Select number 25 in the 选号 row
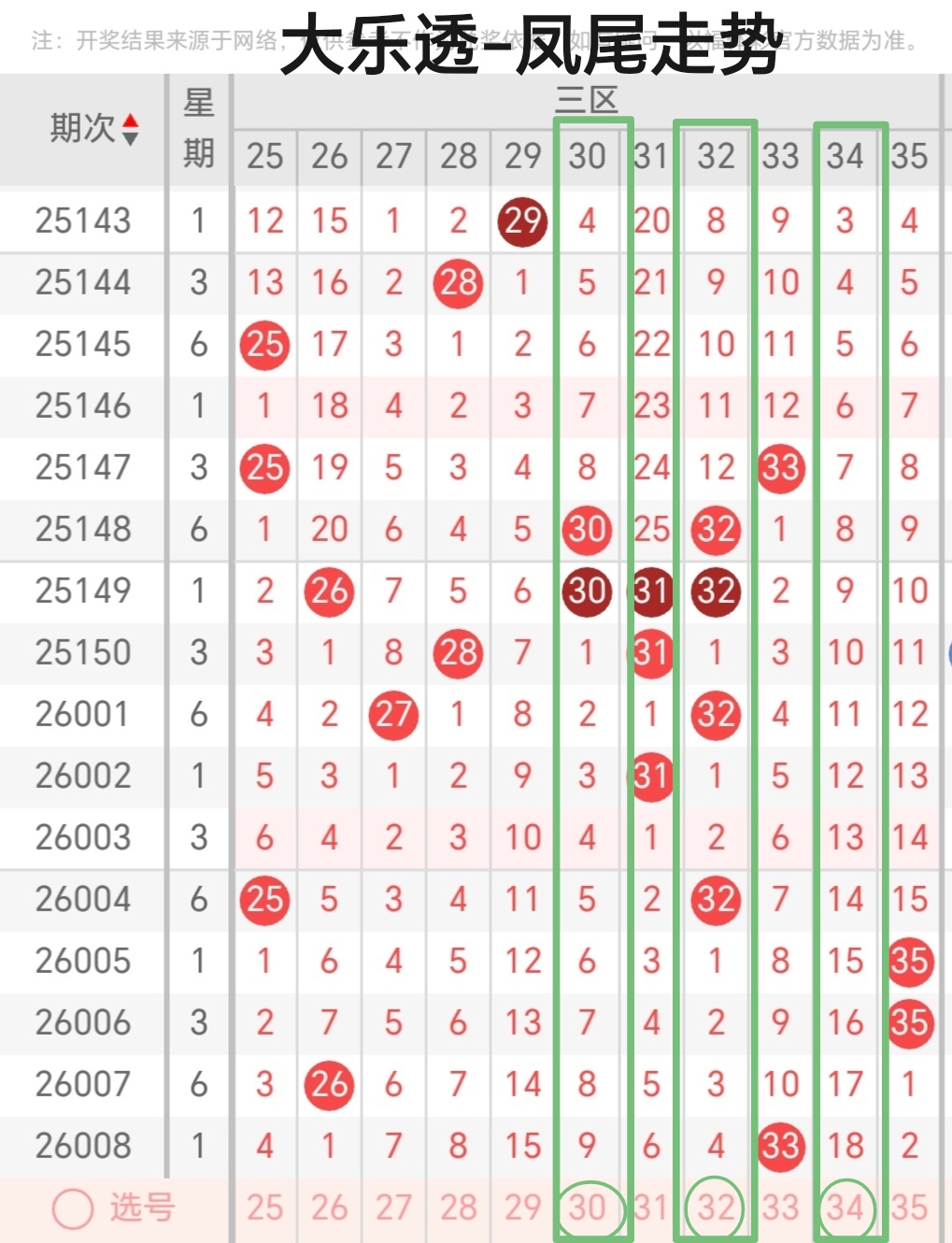Screen dimensions: 952x1243 click(x=264, y=1207)
